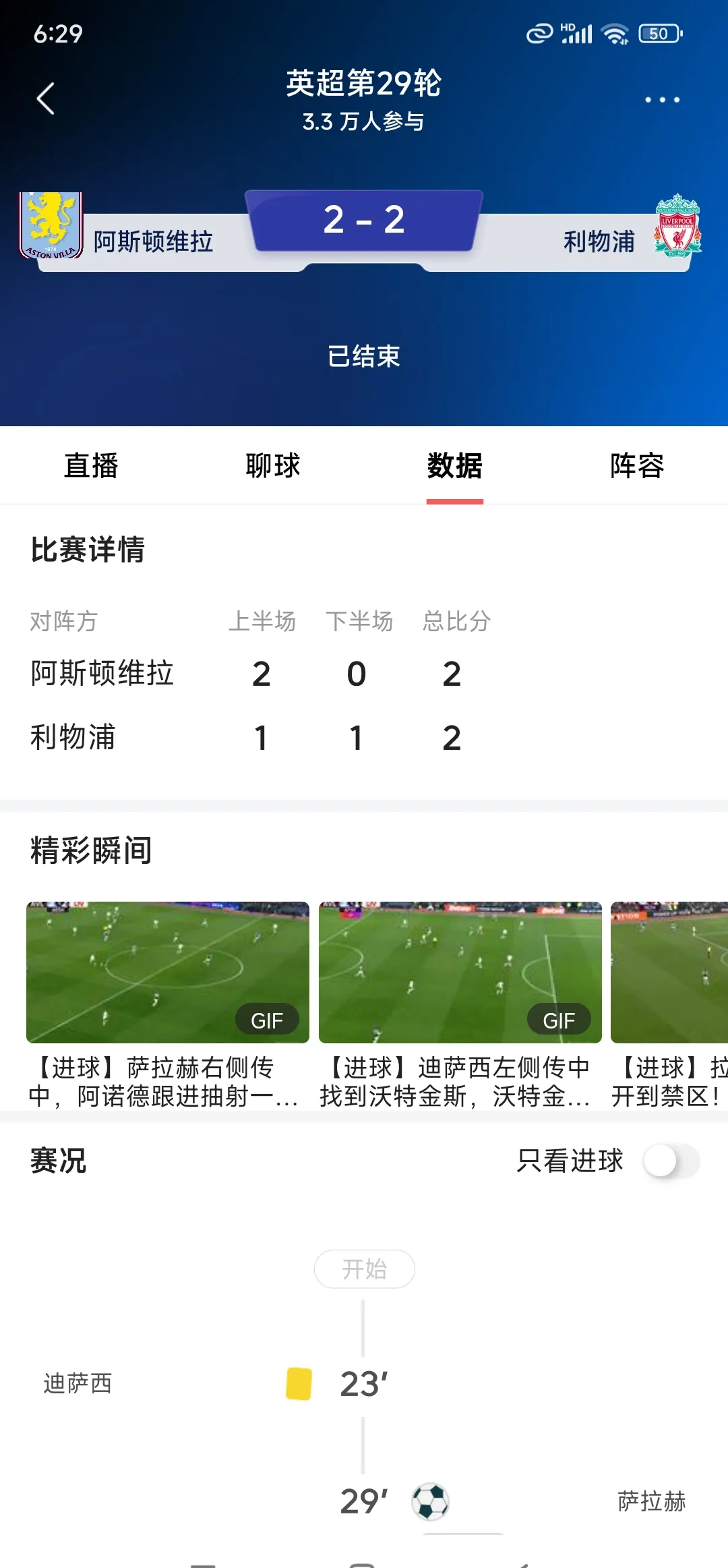Open the third partially visible goal clip
Viewport: 728px width, 1568px height.
[x=669, y=972]
